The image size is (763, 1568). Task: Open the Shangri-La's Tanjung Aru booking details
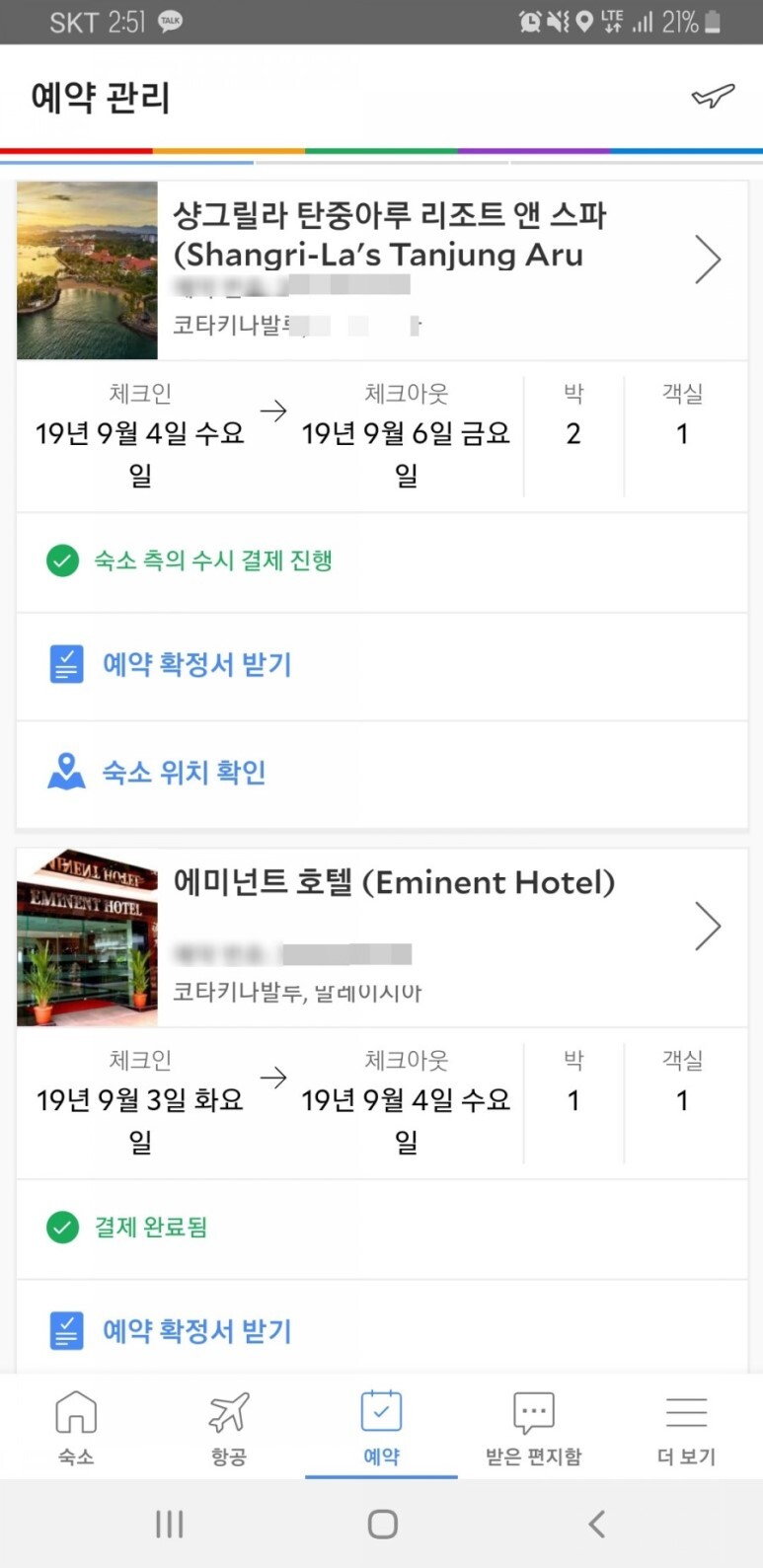(381, 270)
